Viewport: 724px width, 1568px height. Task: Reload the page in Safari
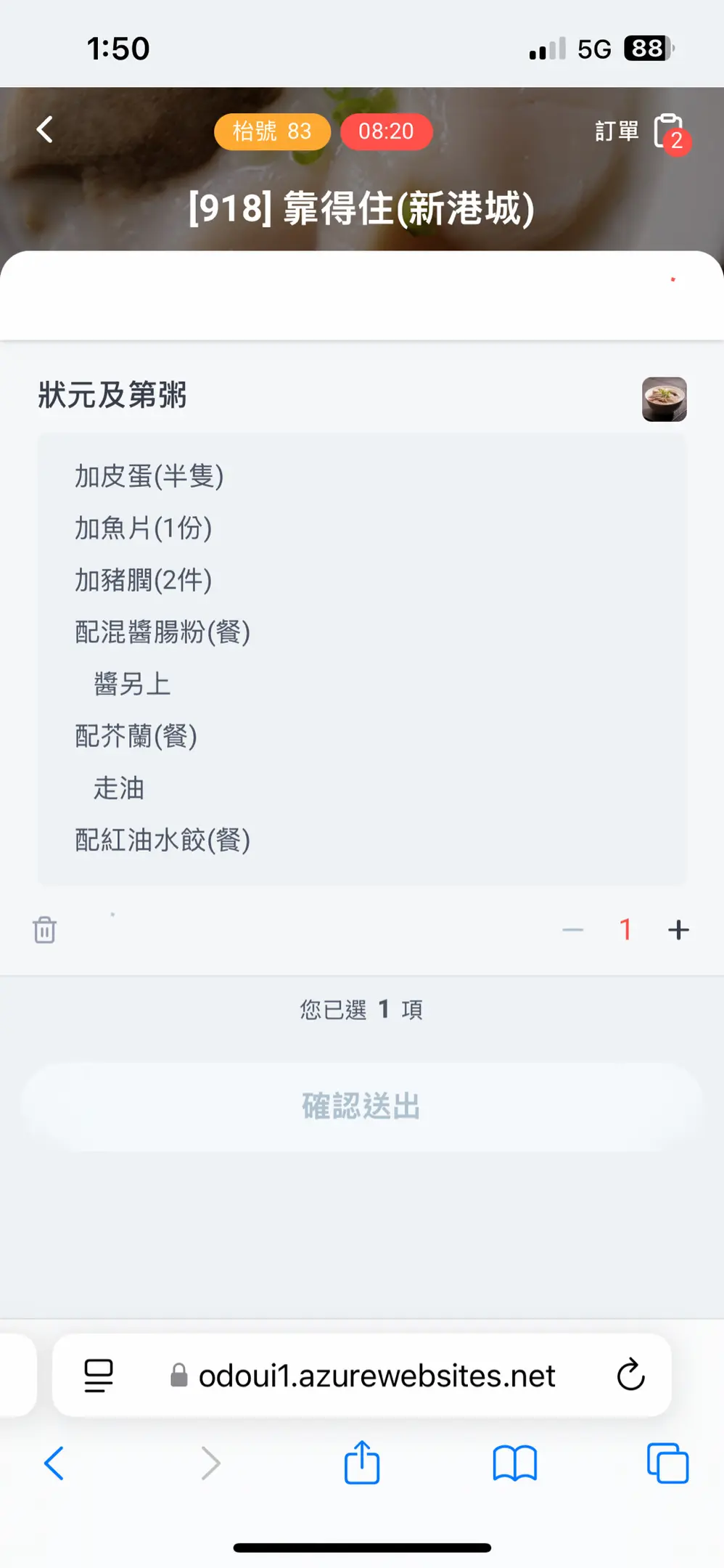[x=630, y=1375]
